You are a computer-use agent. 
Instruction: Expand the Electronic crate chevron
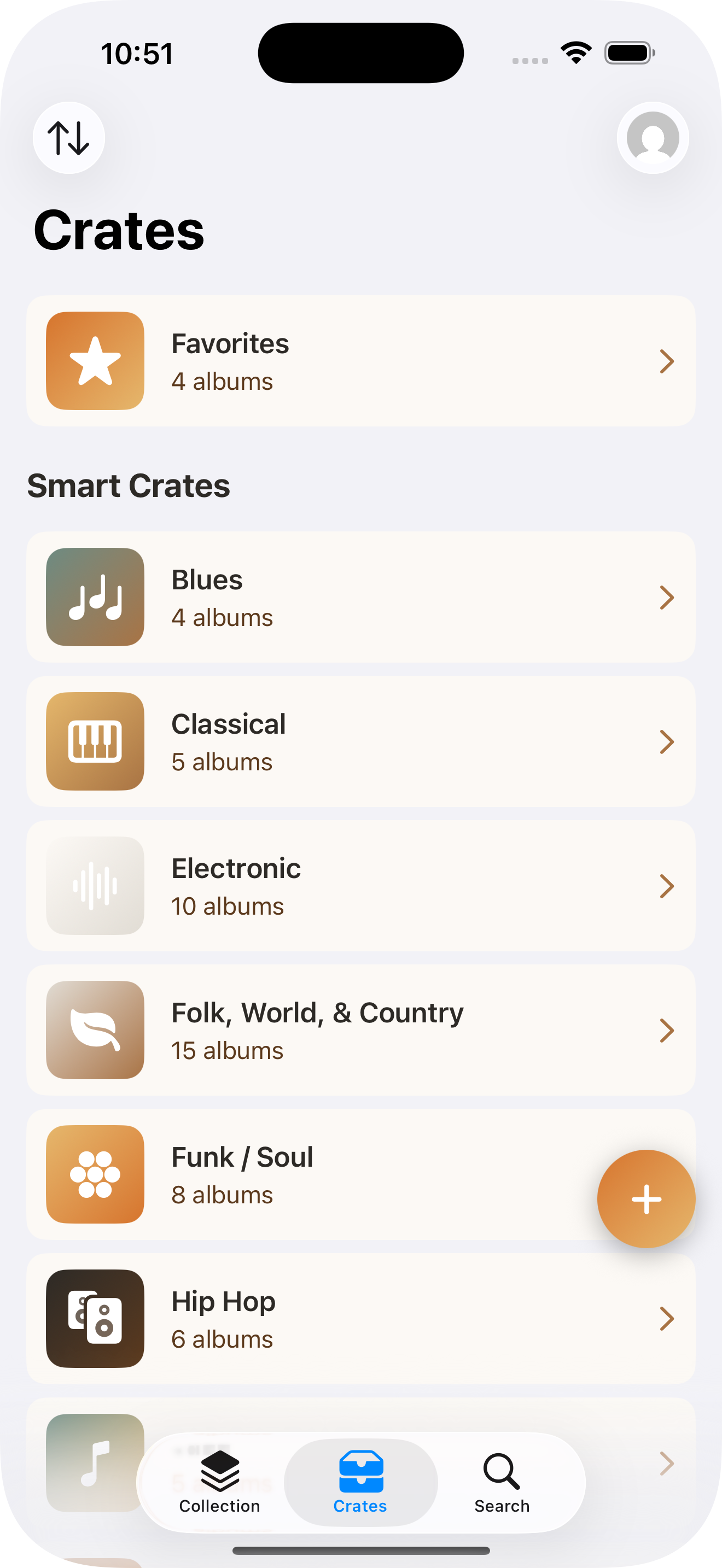668,886
